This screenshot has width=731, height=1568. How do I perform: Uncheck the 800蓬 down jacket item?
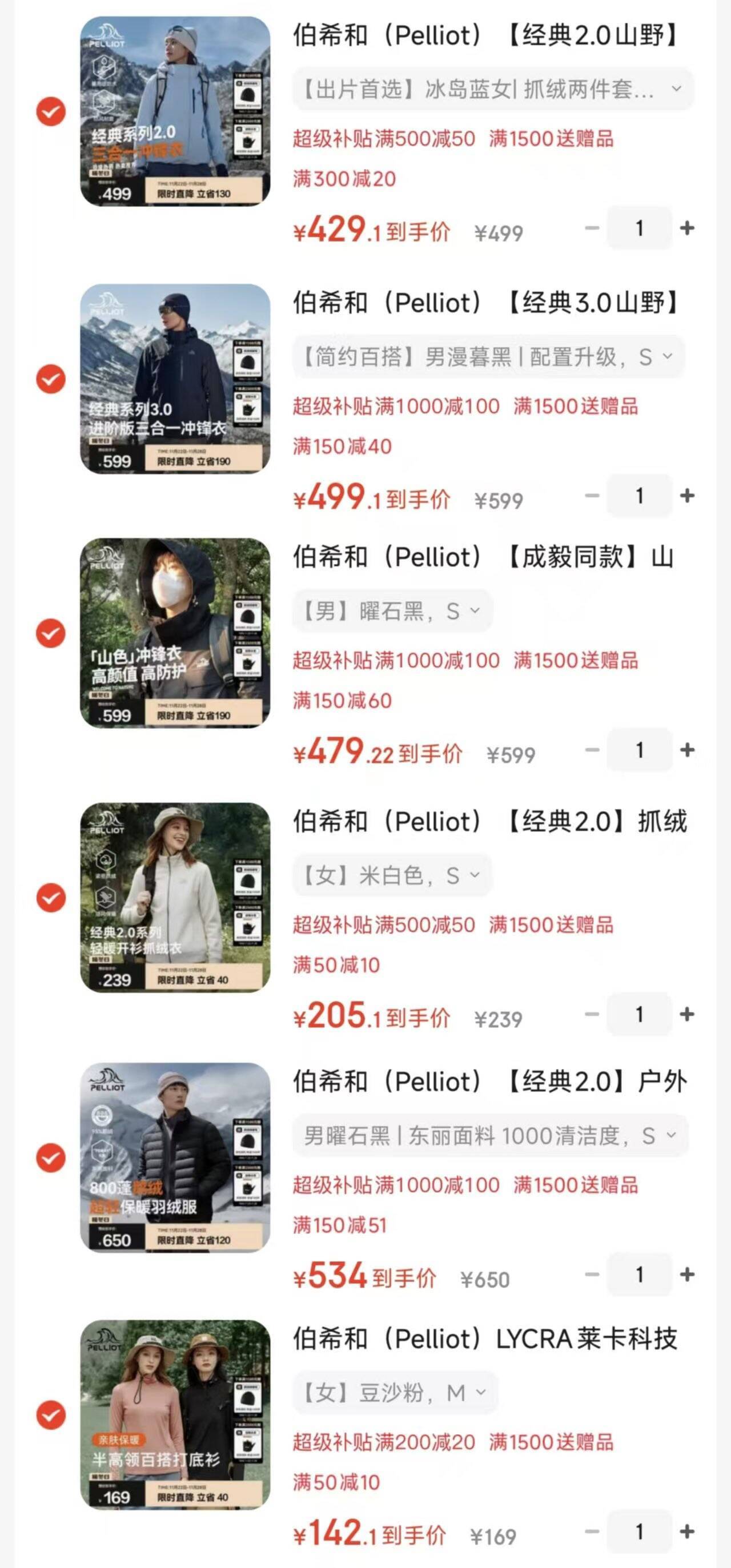(x=51, y=1158)
